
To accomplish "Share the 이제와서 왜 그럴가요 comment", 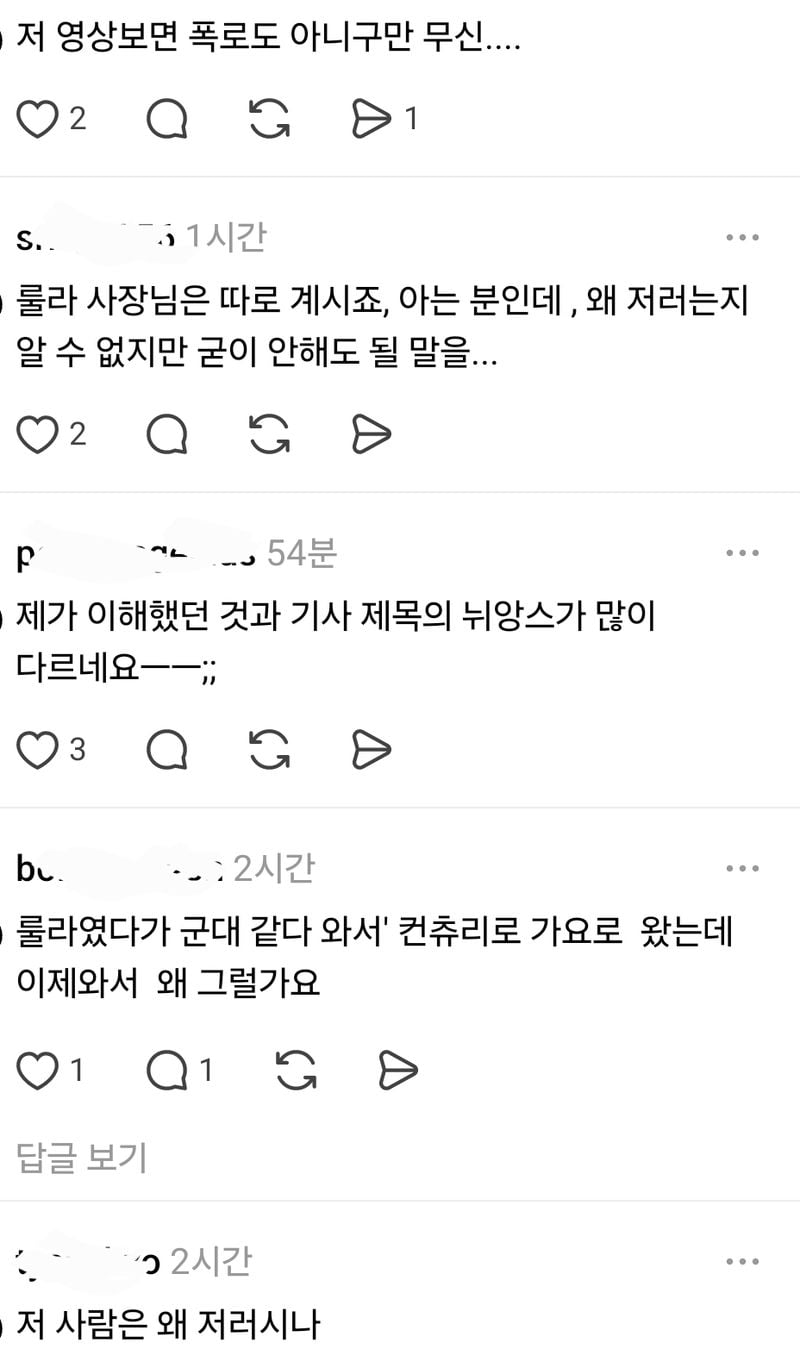I will pos(398,1071).
